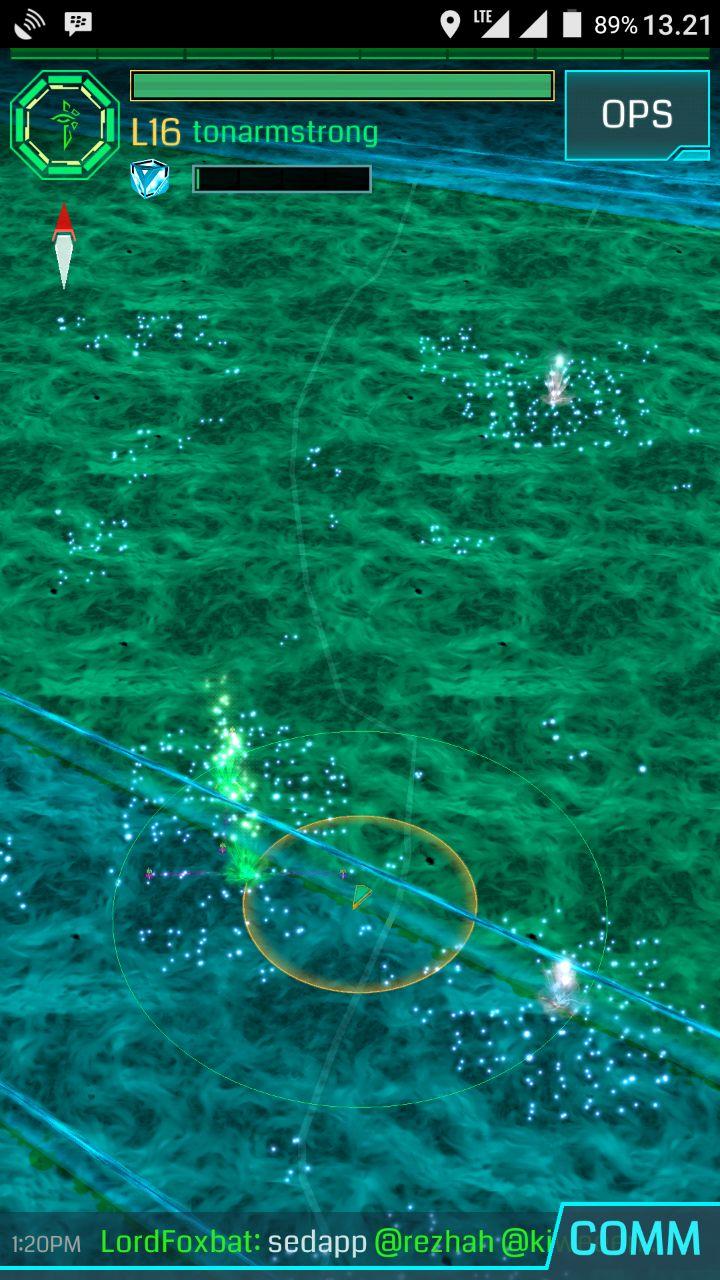Tap the tonarmstrong agent name
The image size is (720, 1280).
[284, 132]
